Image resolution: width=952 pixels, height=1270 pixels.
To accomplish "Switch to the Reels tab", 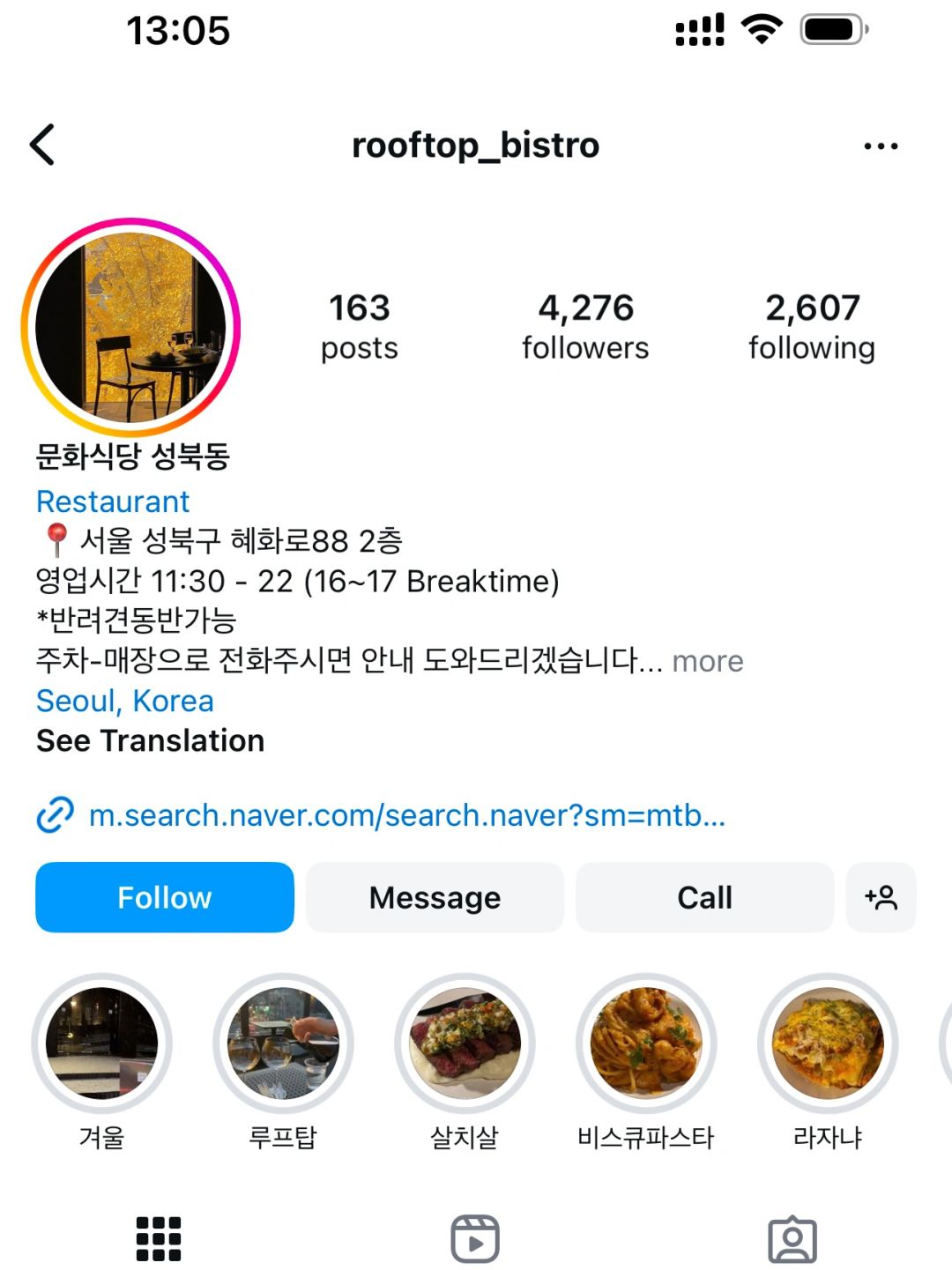I will pos(475,1238).
